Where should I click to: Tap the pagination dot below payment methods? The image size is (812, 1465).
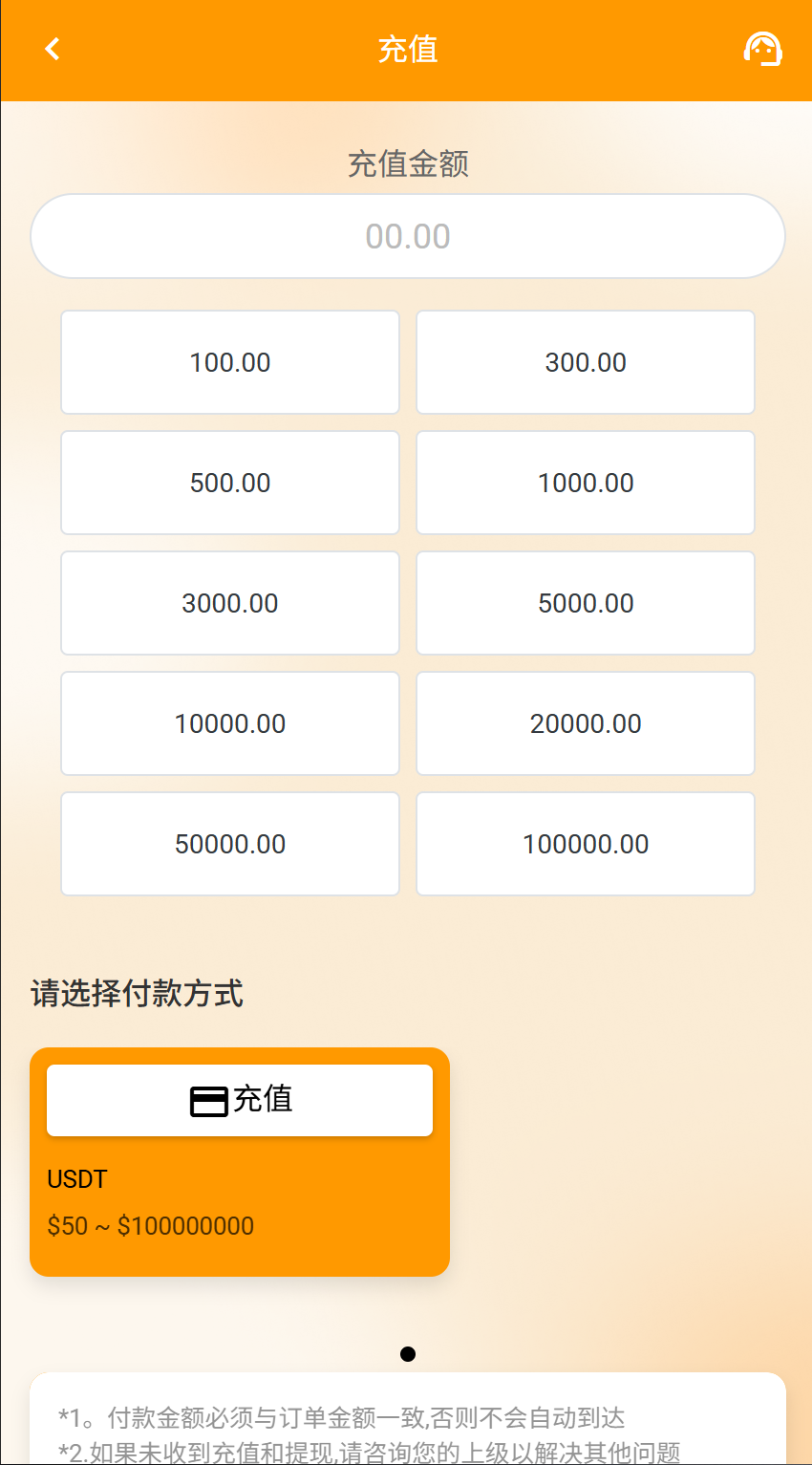click(x=408, y=1353)
